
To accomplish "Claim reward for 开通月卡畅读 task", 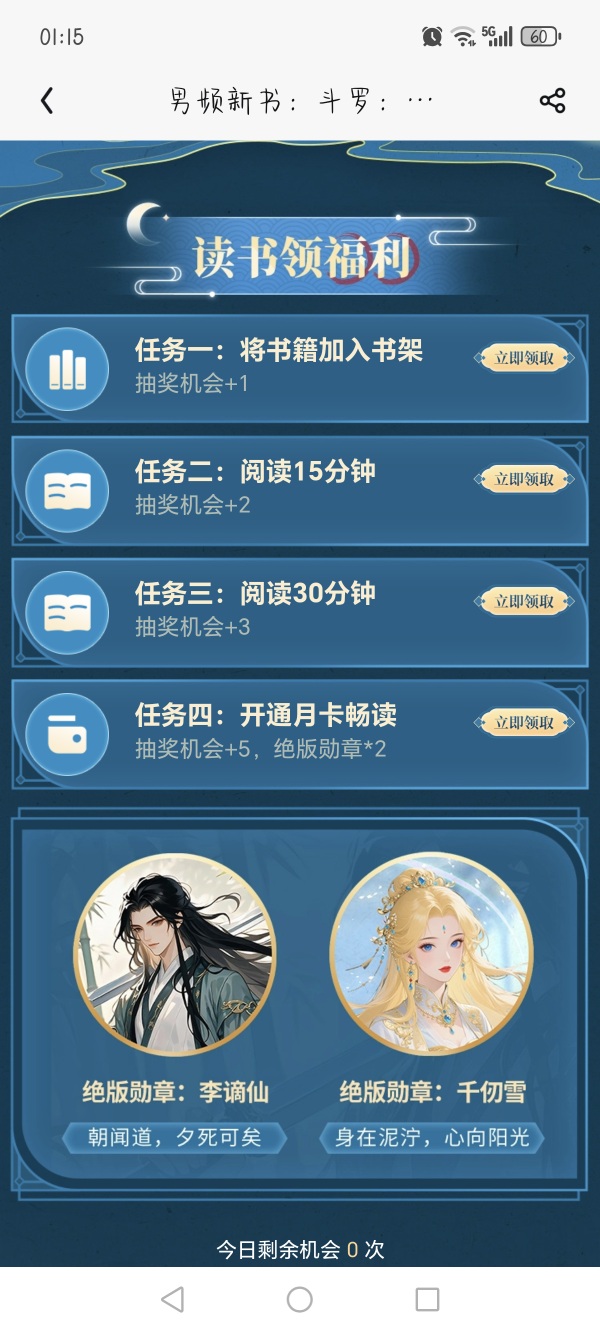I will [524, 722].
